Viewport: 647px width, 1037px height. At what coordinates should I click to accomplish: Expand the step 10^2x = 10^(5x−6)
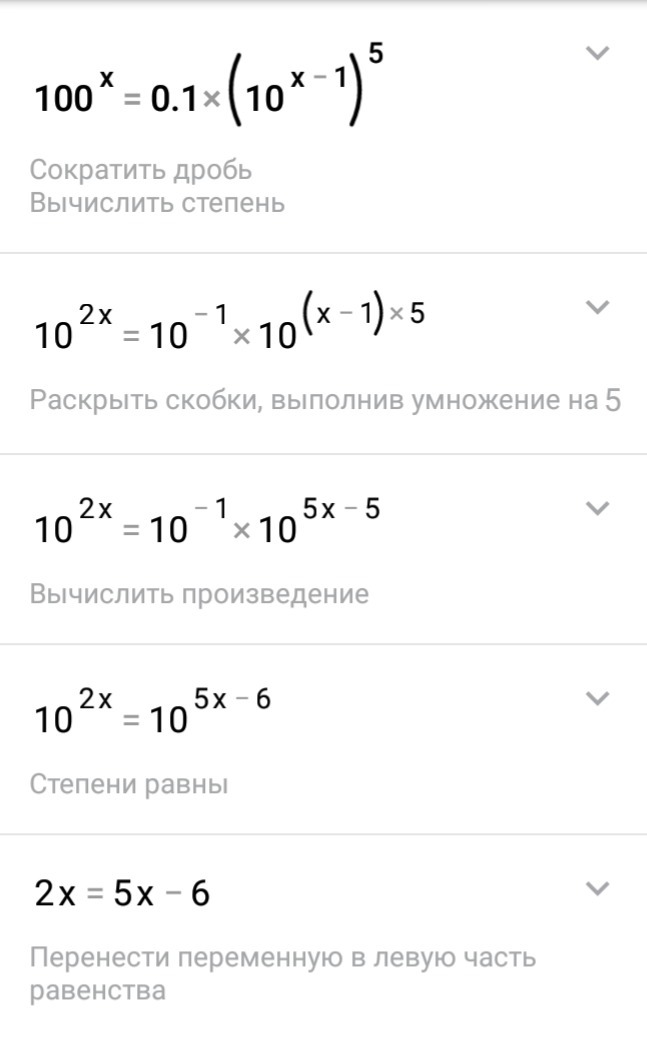click(597, 698)
